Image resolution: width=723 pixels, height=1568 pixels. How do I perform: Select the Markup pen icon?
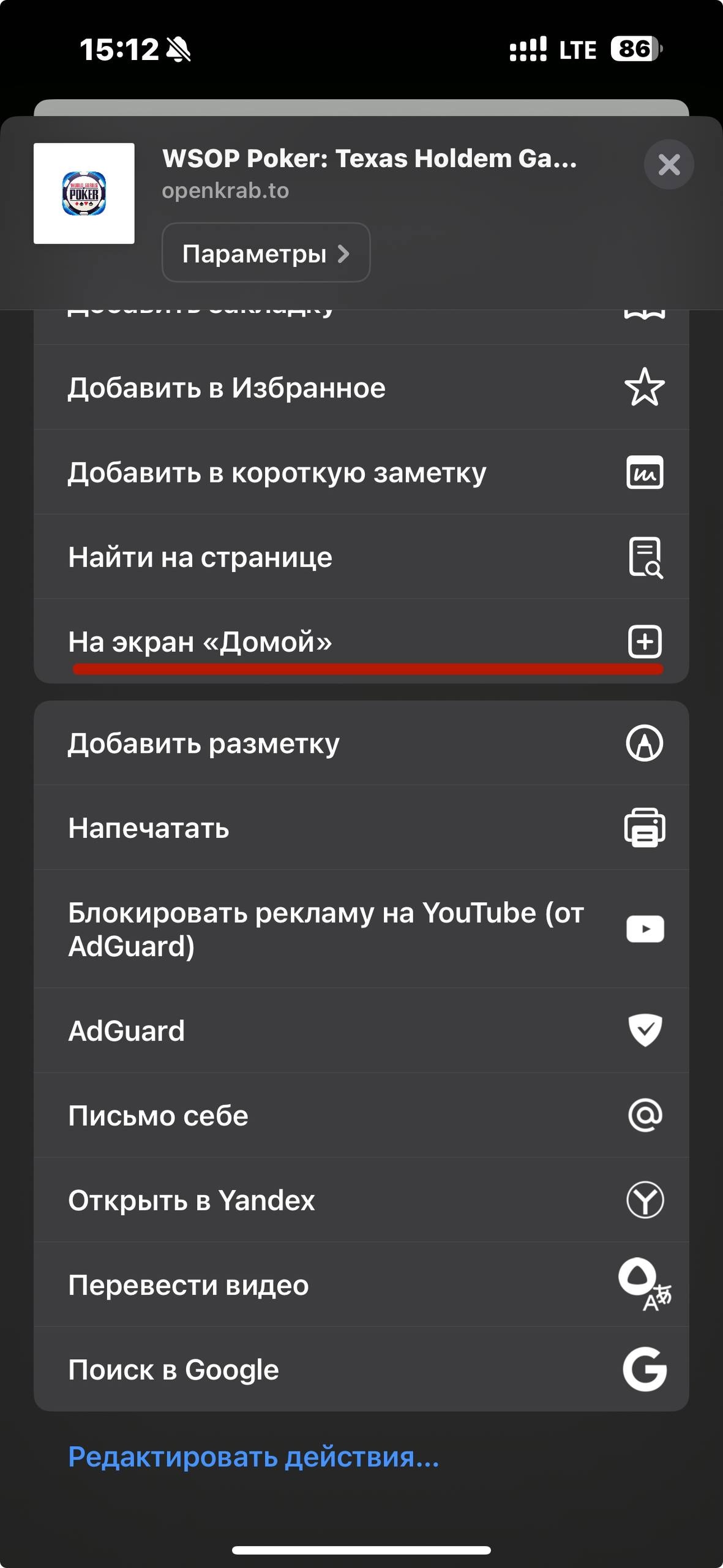(x=645, y=744)
